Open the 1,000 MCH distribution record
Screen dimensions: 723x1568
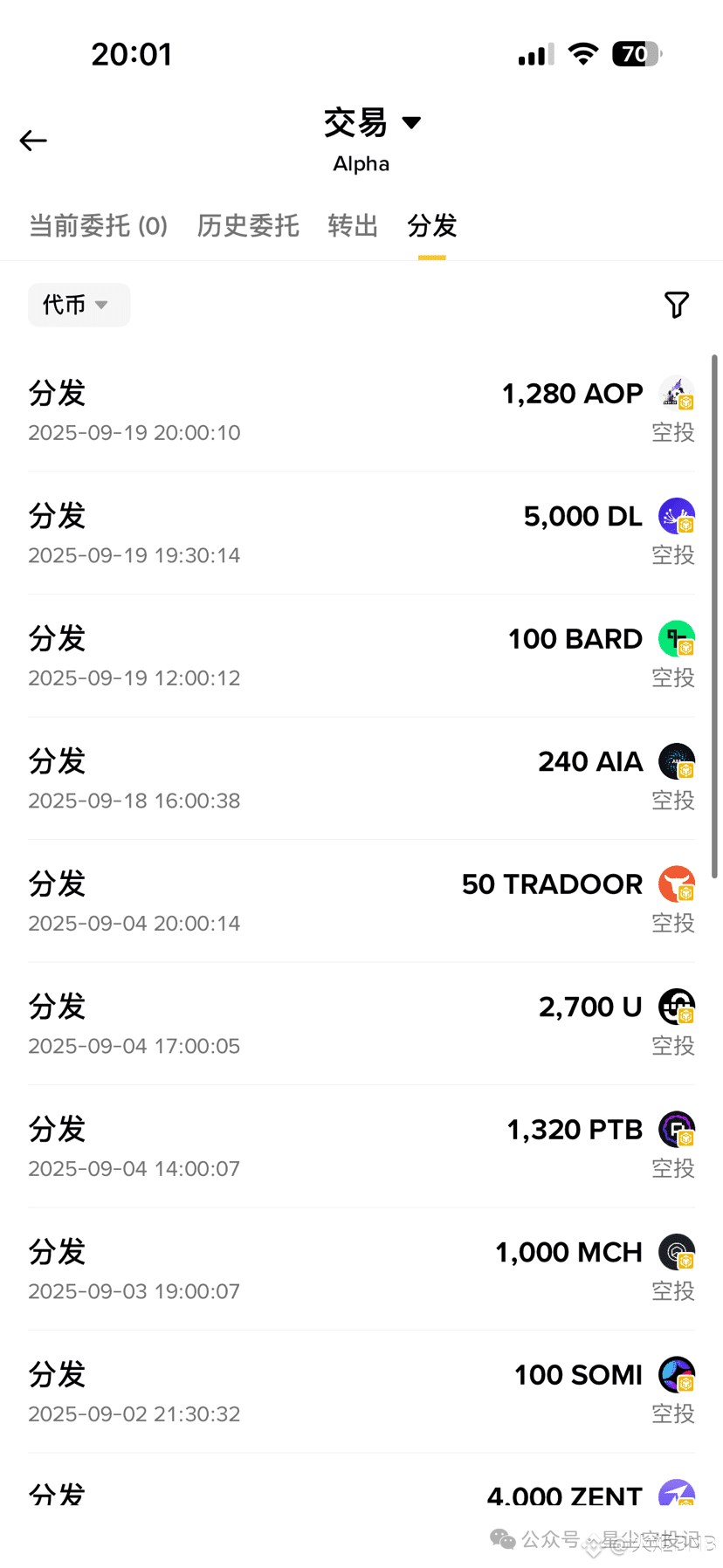(x=361, y=1269)
